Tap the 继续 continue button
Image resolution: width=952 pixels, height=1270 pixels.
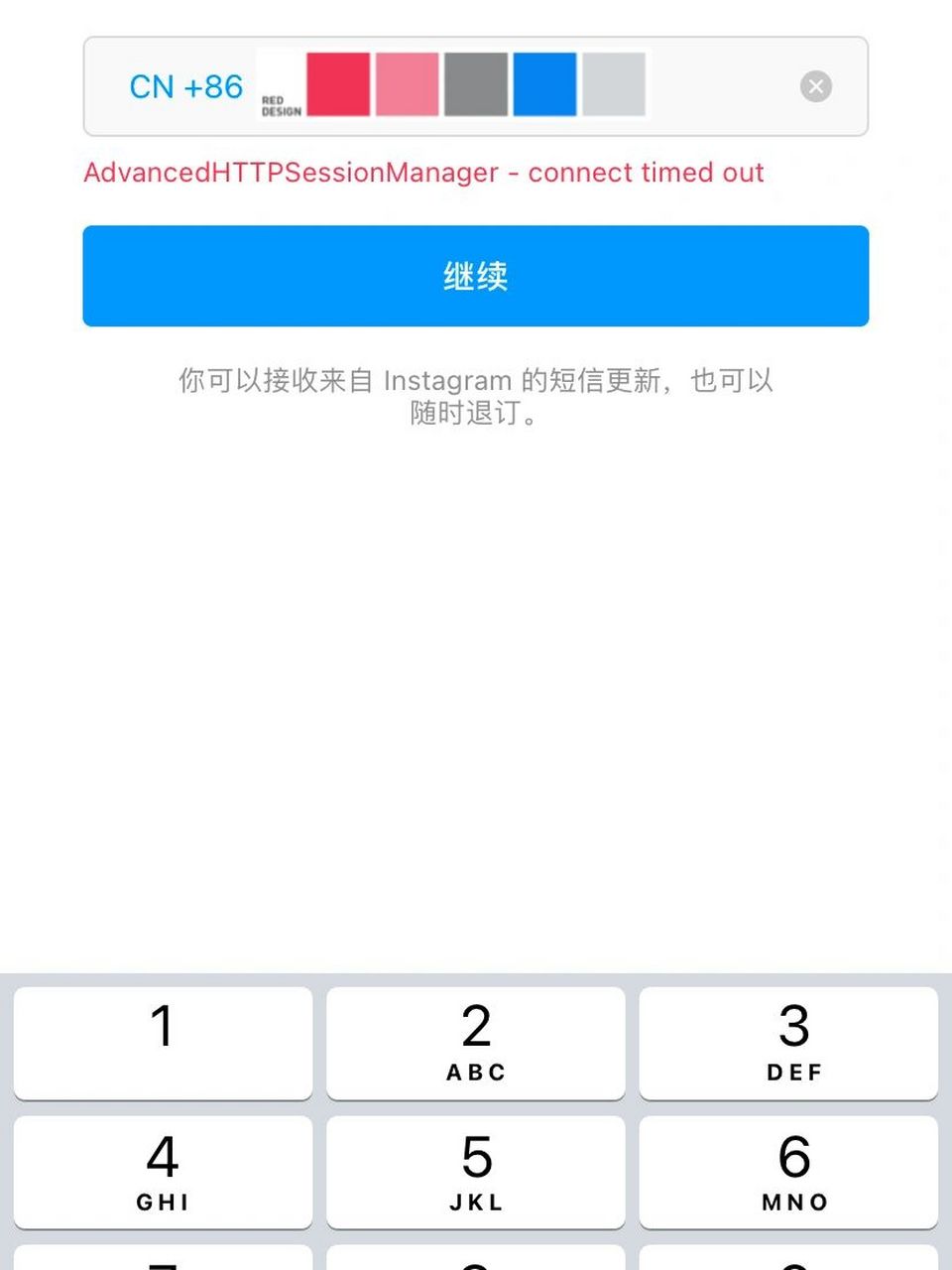click(475, 276)
